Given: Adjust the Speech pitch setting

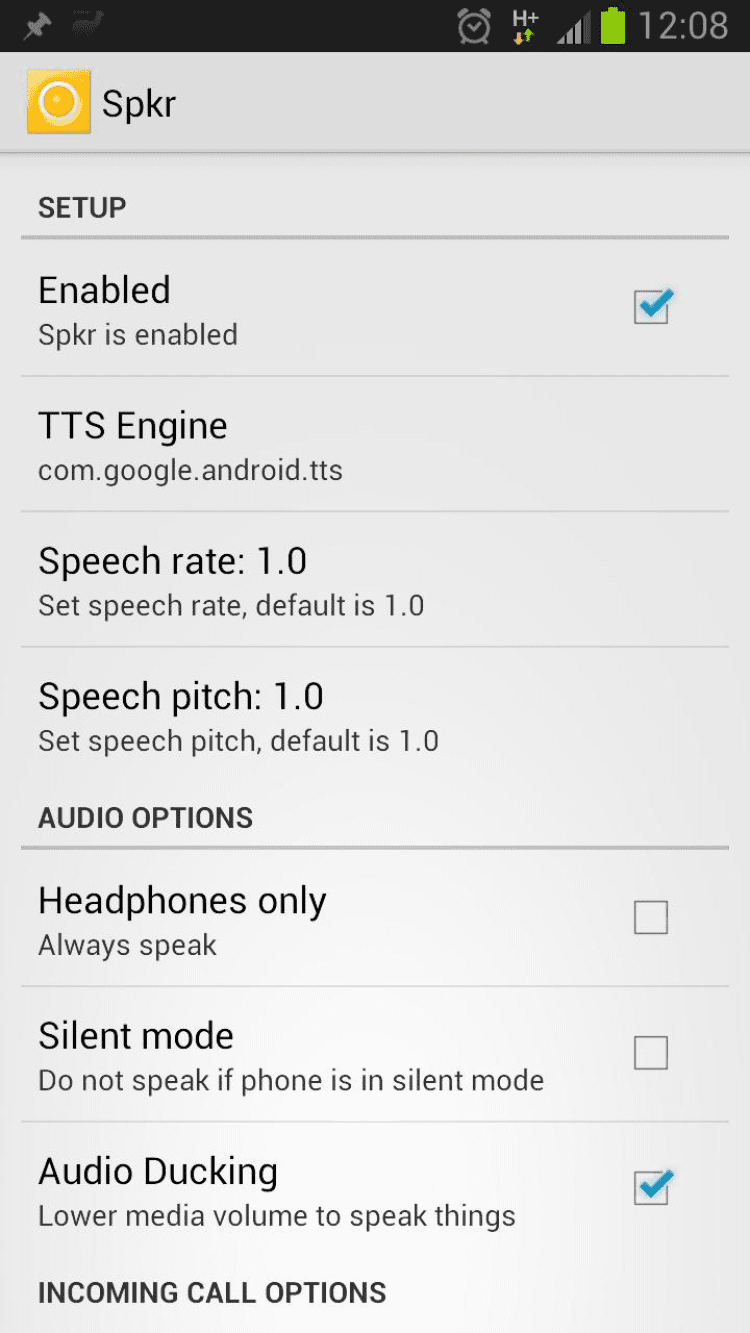Looking at the screenshot, I should (375, 714).
